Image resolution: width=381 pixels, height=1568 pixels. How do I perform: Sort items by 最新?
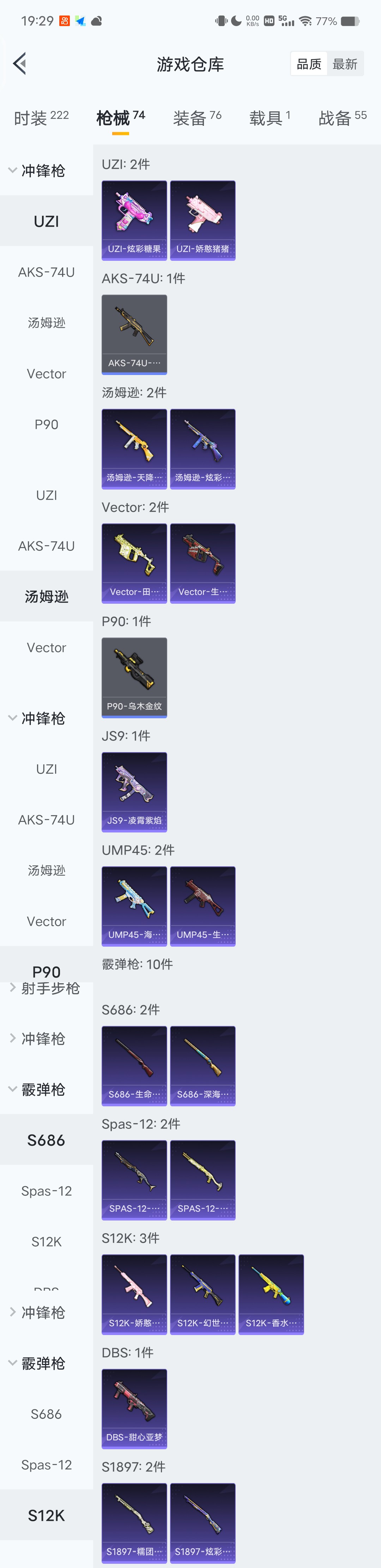click(x=345, y=64)
